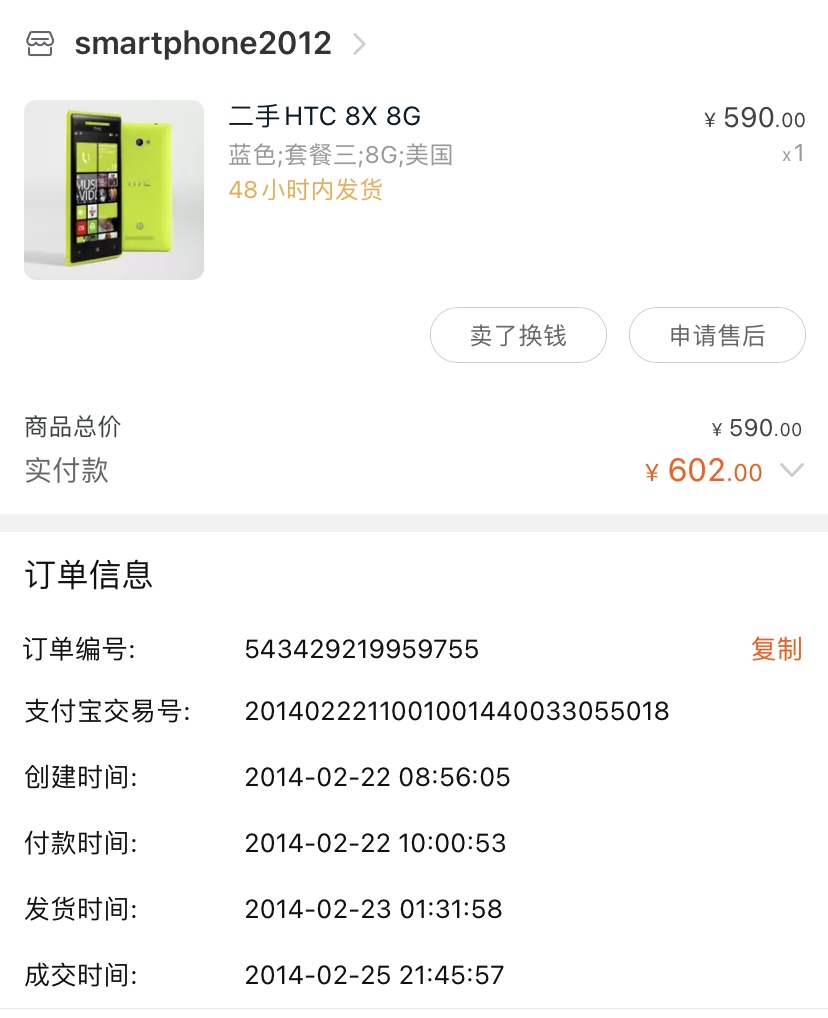The image size is (828, 1018).
Task: Click the 申请售后 after-sales button
Action: point(717,335)
